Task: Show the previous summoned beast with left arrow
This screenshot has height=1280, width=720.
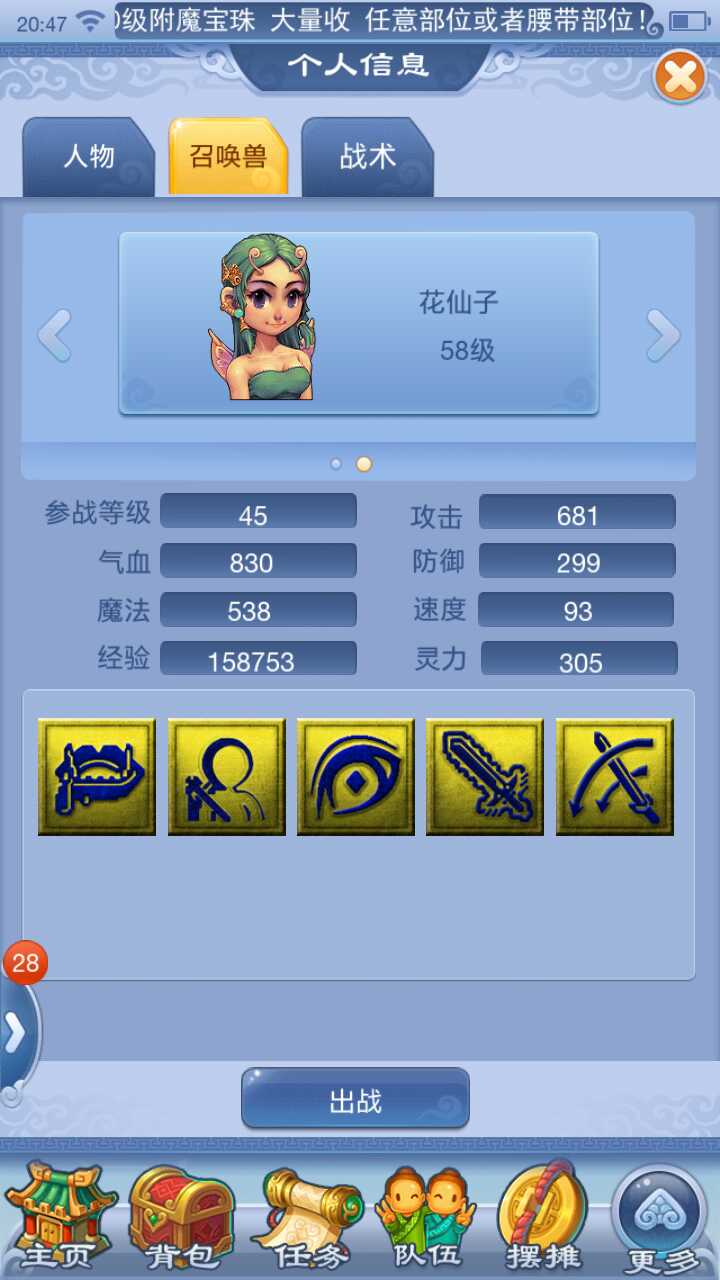Action: click(55, 335)
